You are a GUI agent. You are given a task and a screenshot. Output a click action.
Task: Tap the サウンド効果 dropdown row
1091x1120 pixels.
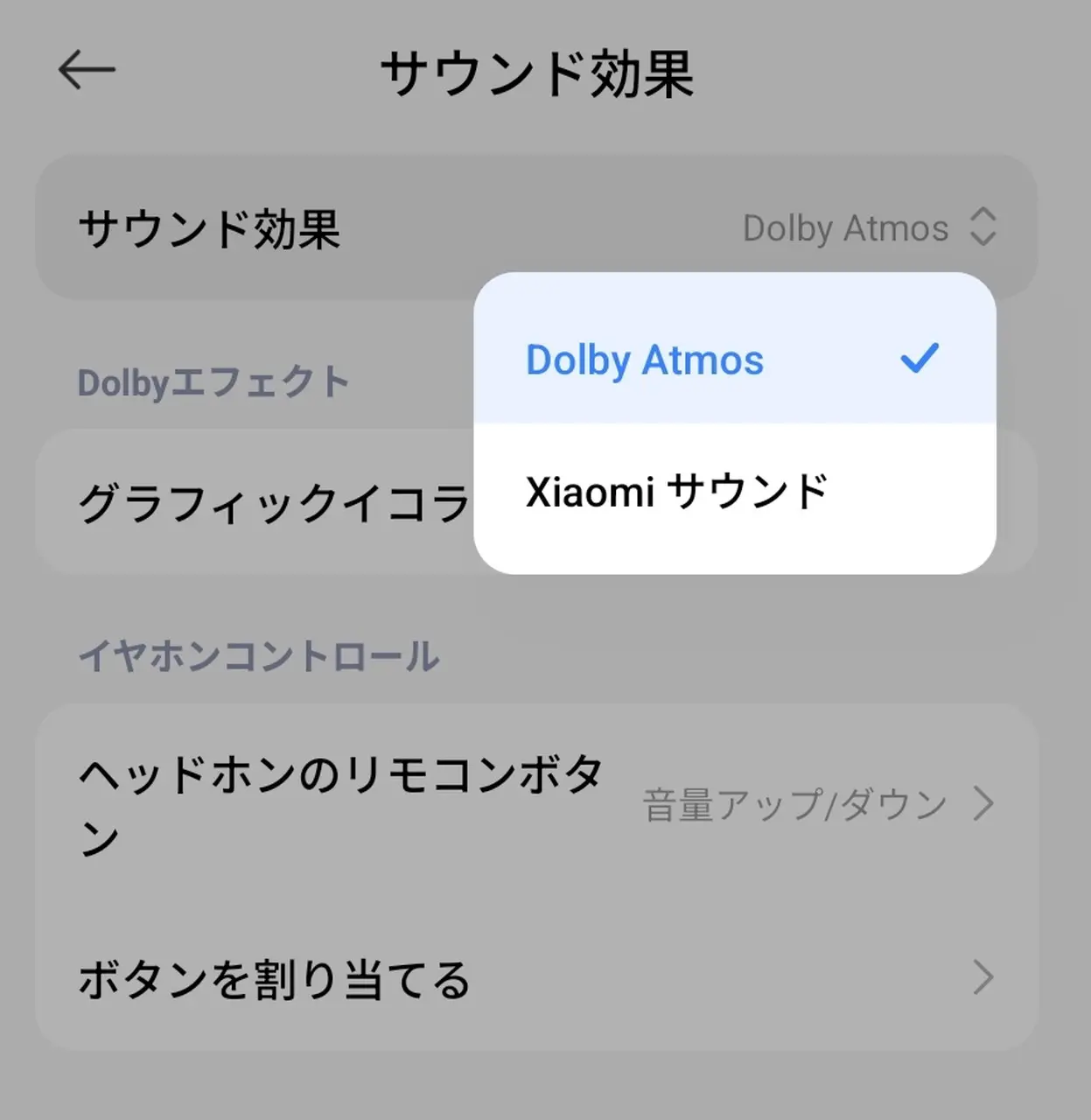point(535,228)
